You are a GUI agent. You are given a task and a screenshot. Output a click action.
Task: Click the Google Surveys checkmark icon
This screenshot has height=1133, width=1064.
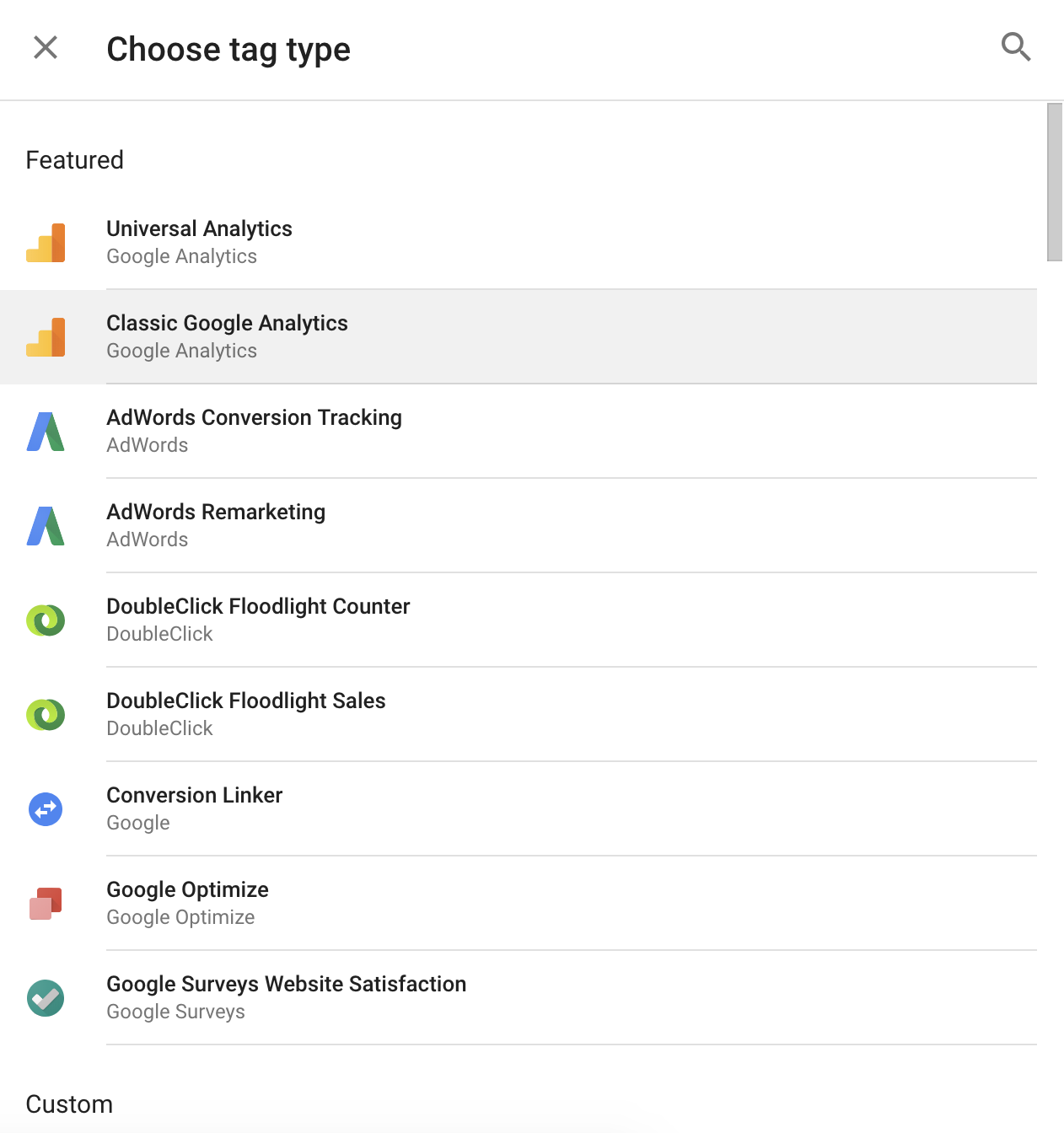point(46,998)
